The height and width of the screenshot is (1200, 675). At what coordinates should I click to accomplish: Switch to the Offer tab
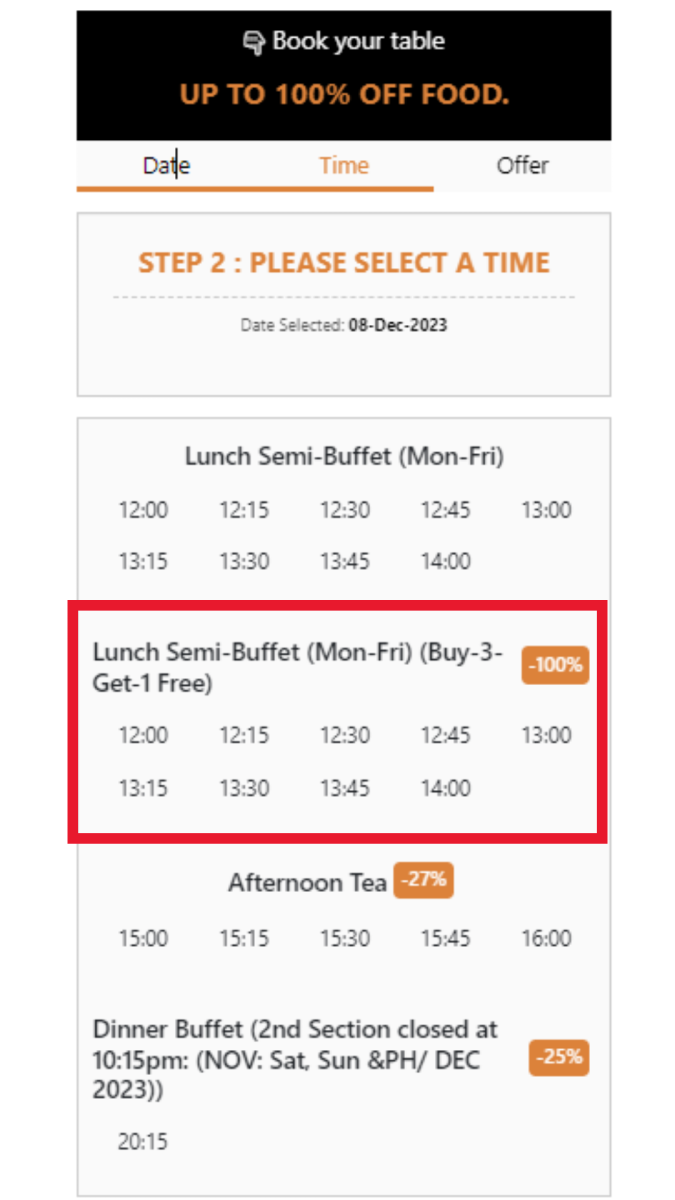click(x=522, y=165)
